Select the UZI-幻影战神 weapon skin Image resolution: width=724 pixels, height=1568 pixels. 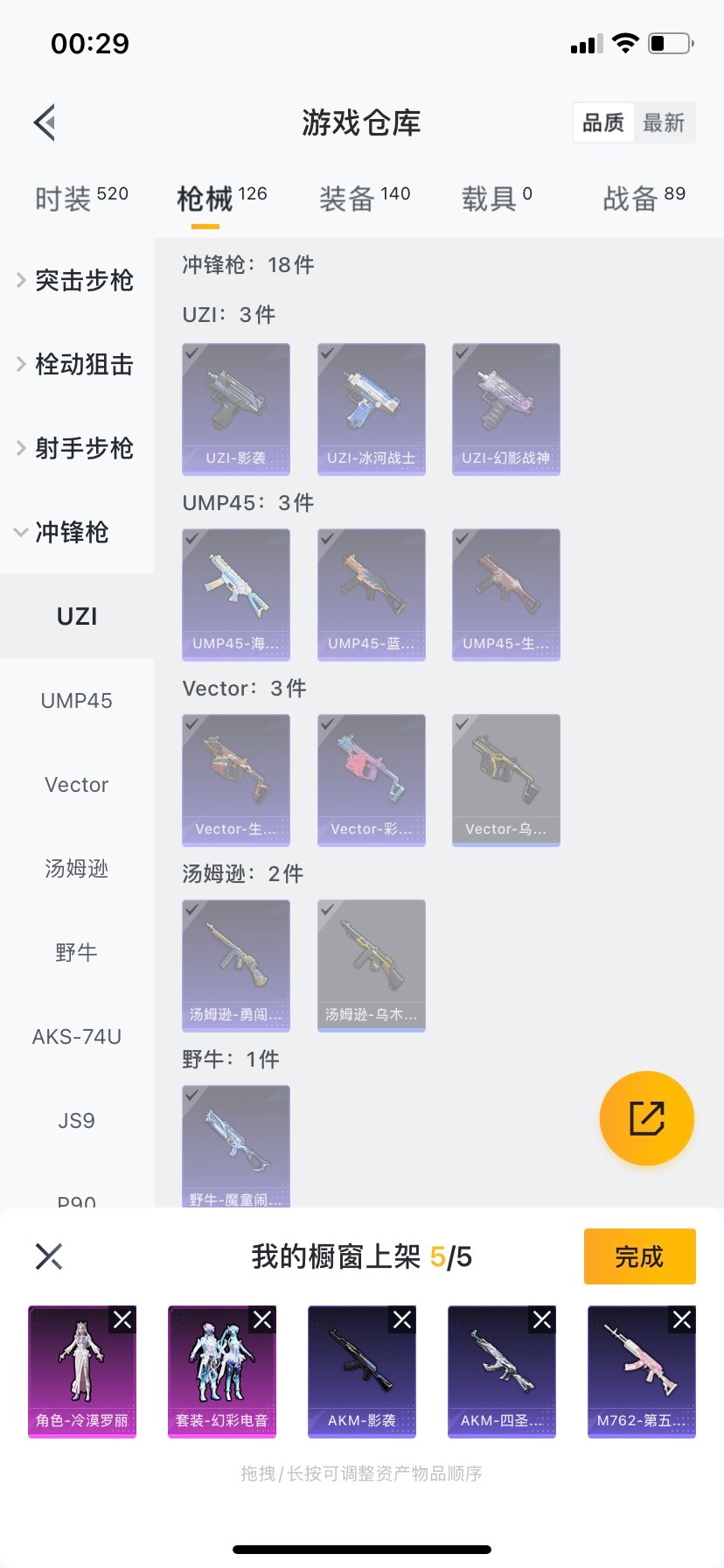[505, 409]
